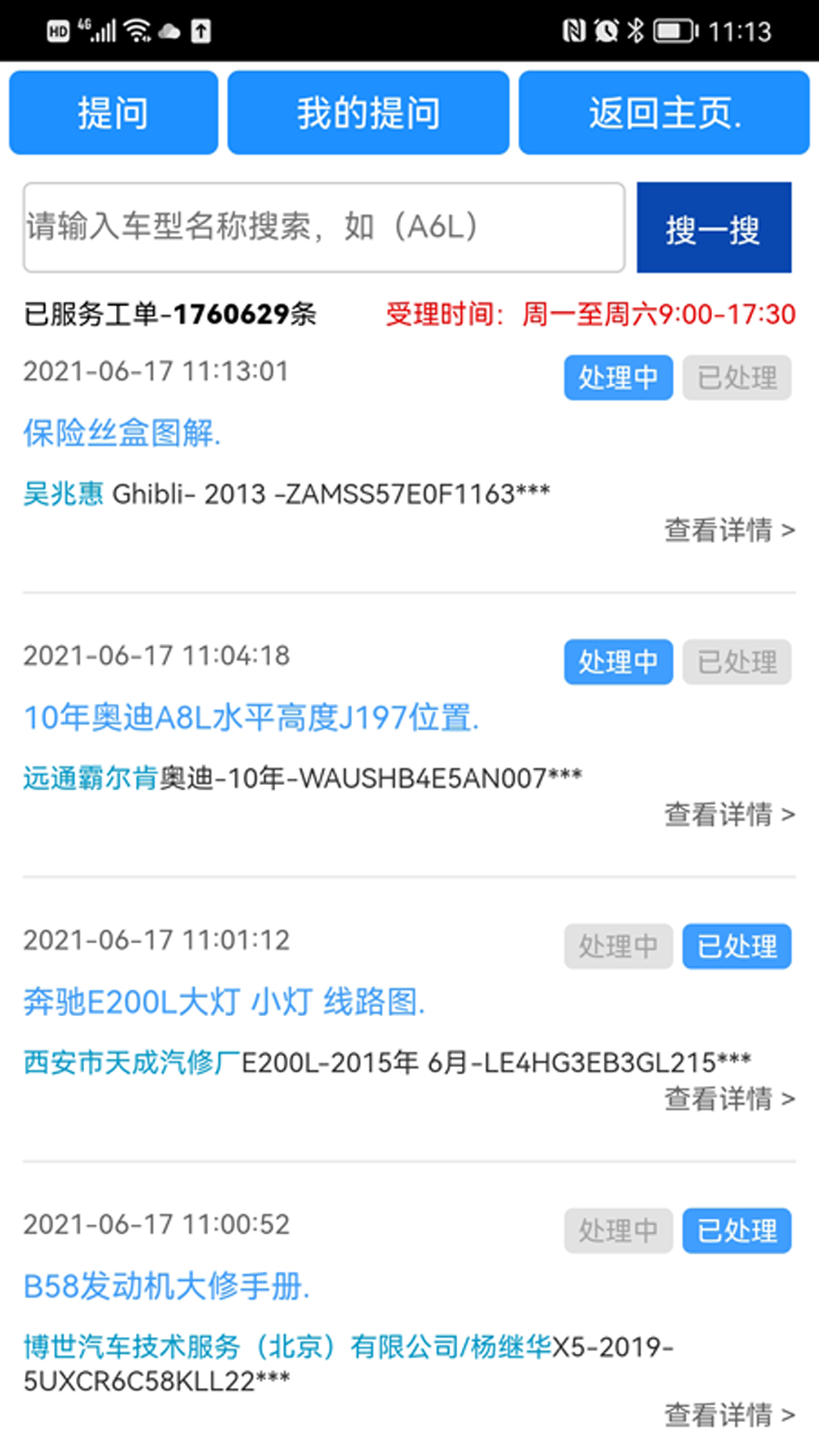Click the cloud icon in the status bar
Viewport: 819px width, 1456px height.
pyautogui.click(x=168, y=30)
